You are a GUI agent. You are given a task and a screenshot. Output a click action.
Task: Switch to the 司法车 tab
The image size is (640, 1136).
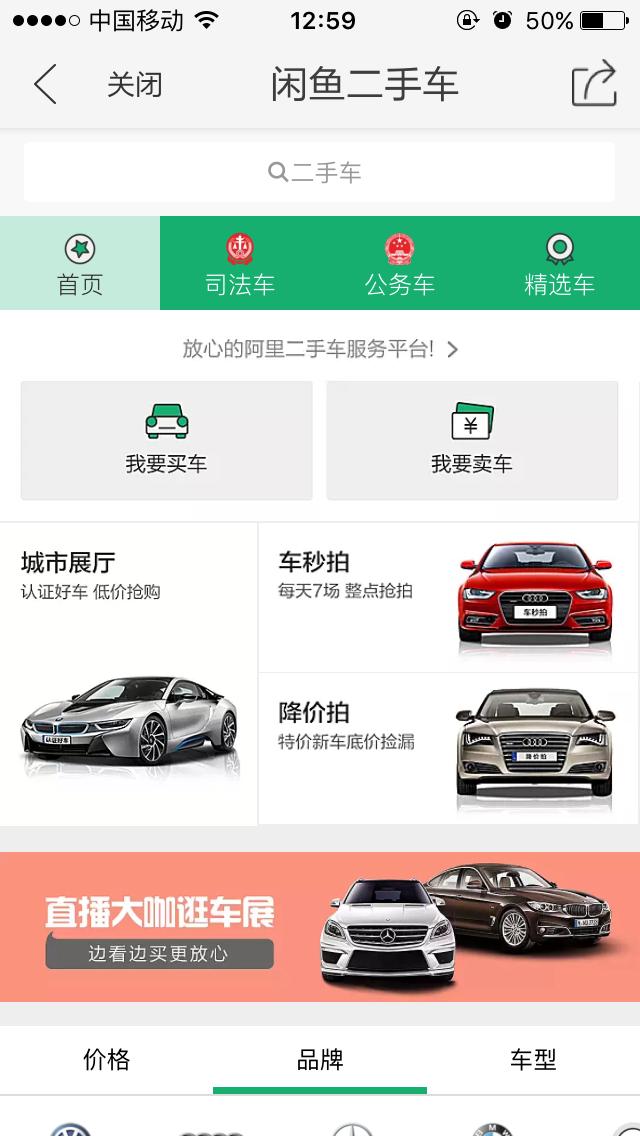[x=240, y=264]
